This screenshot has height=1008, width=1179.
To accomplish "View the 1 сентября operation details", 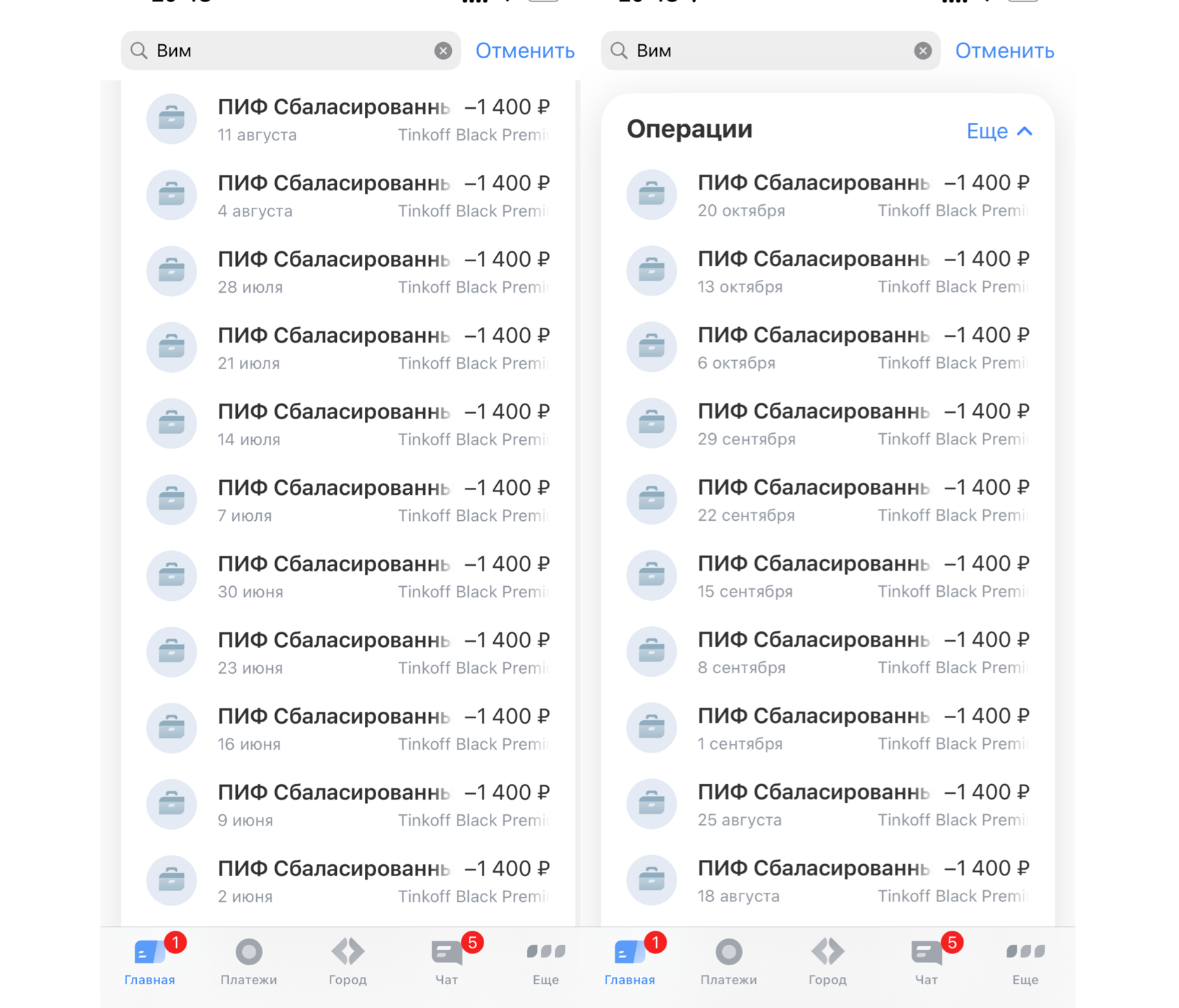I will coord(827,729).
